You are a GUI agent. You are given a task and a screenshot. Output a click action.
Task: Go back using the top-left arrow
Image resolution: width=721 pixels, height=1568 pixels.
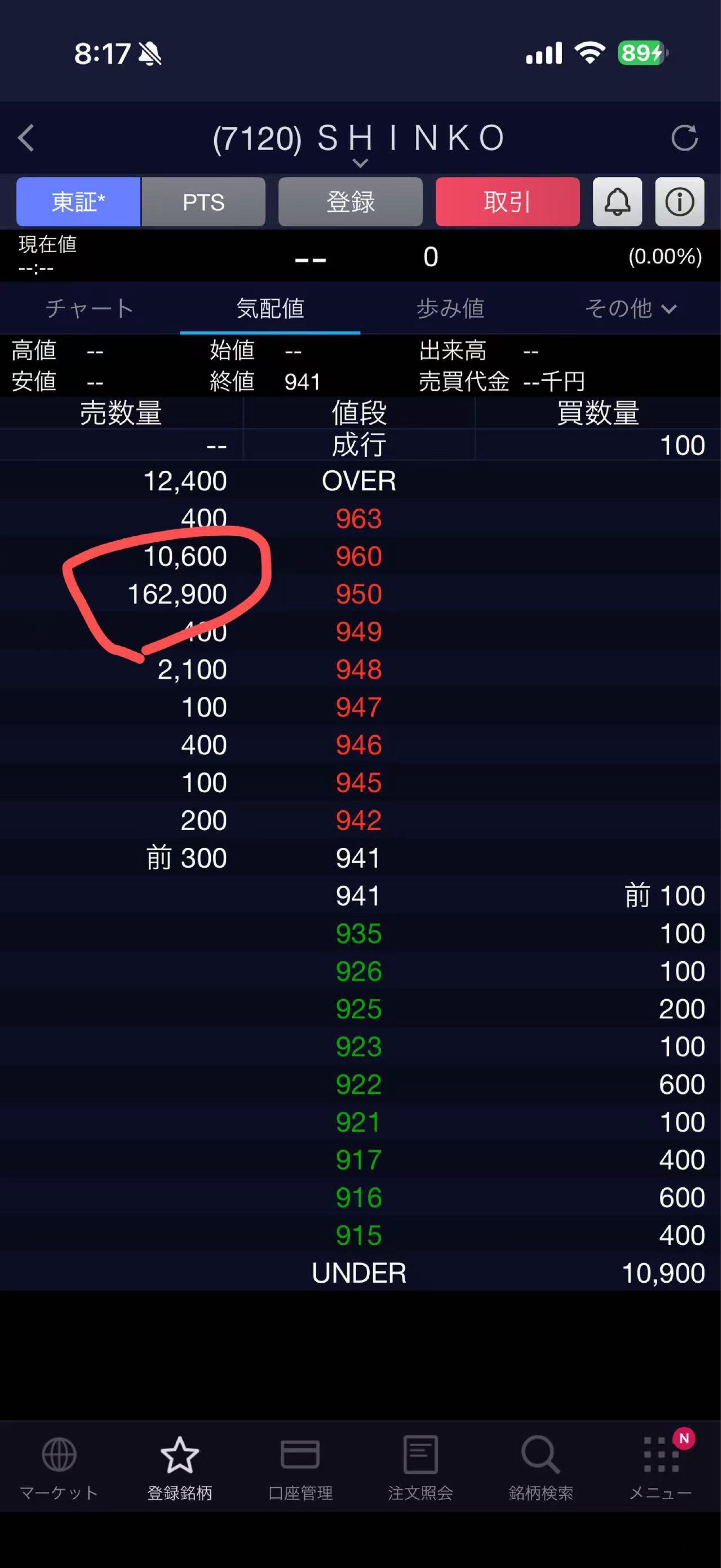26,138
